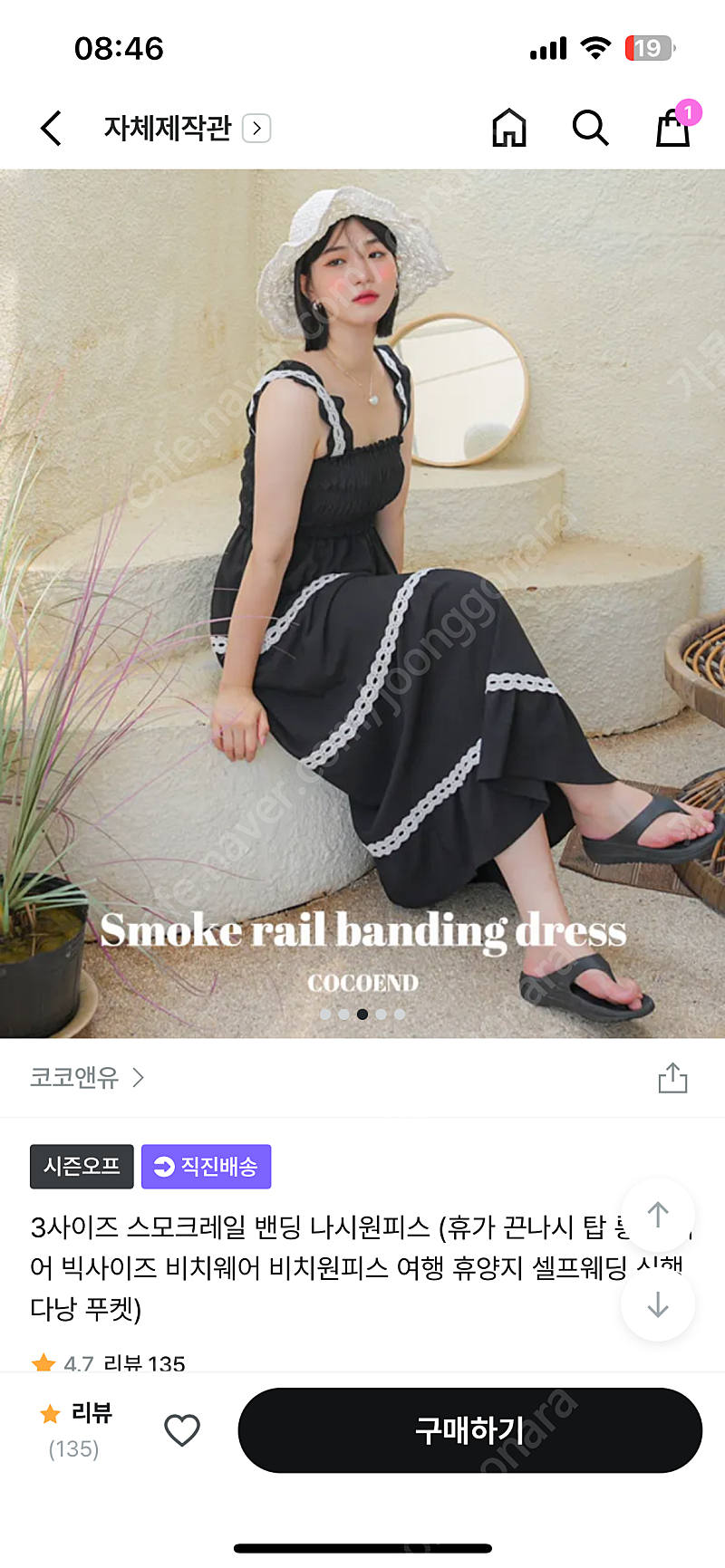The width and height of the screenshot is (725, 1568).
Task: Open the search magnifier
Action: click(x=590, y=128)
